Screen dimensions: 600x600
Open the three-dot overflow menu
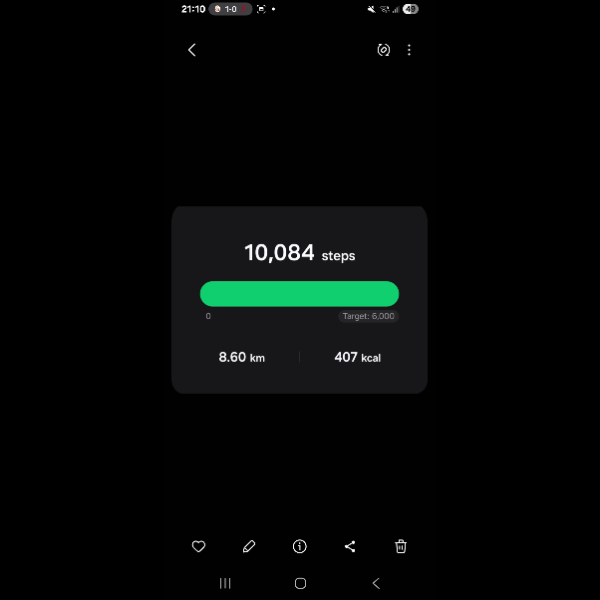[409, 50]
